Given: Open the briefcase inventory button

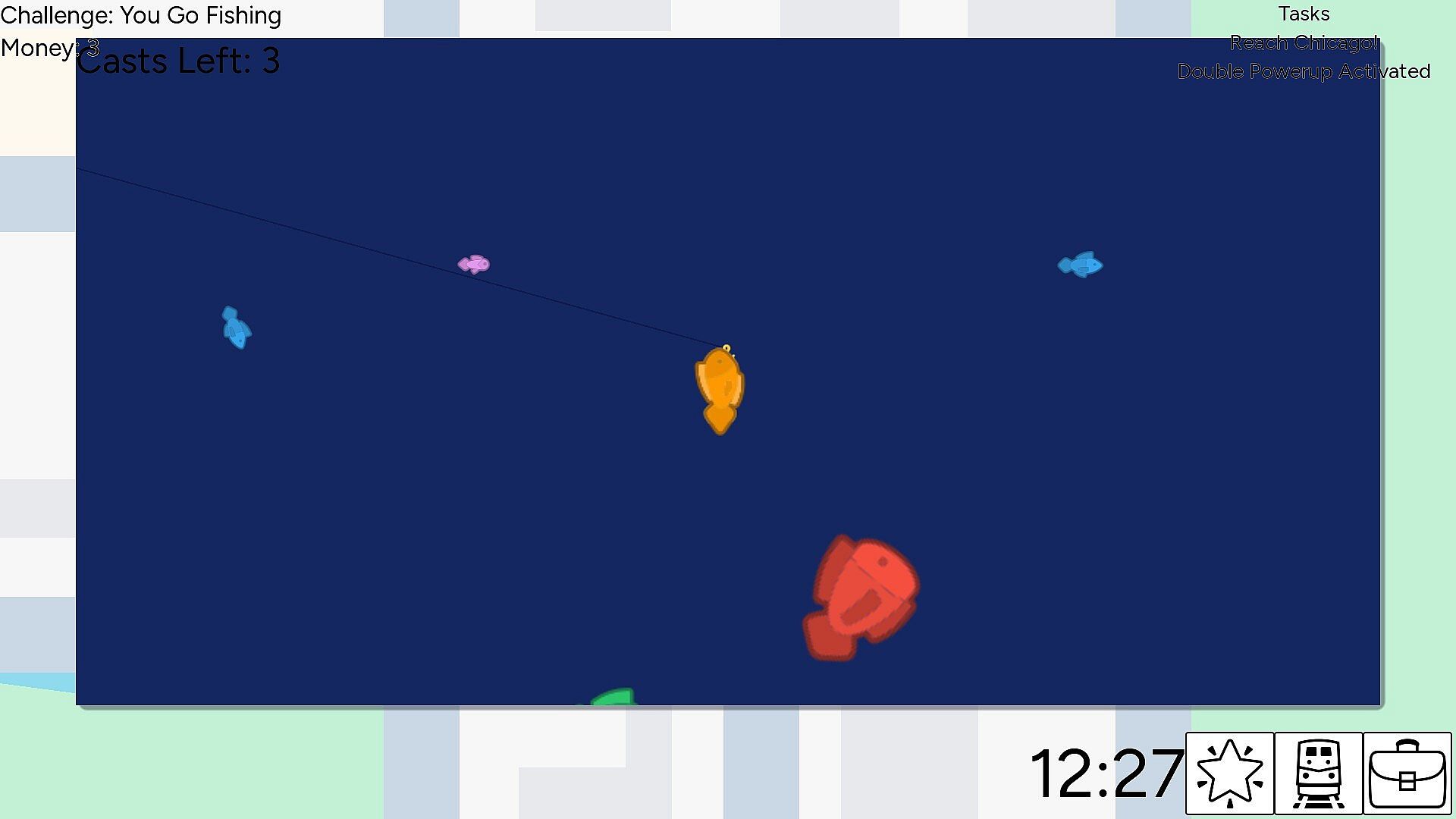Looking at the screenshot, I should (1407, 773).
